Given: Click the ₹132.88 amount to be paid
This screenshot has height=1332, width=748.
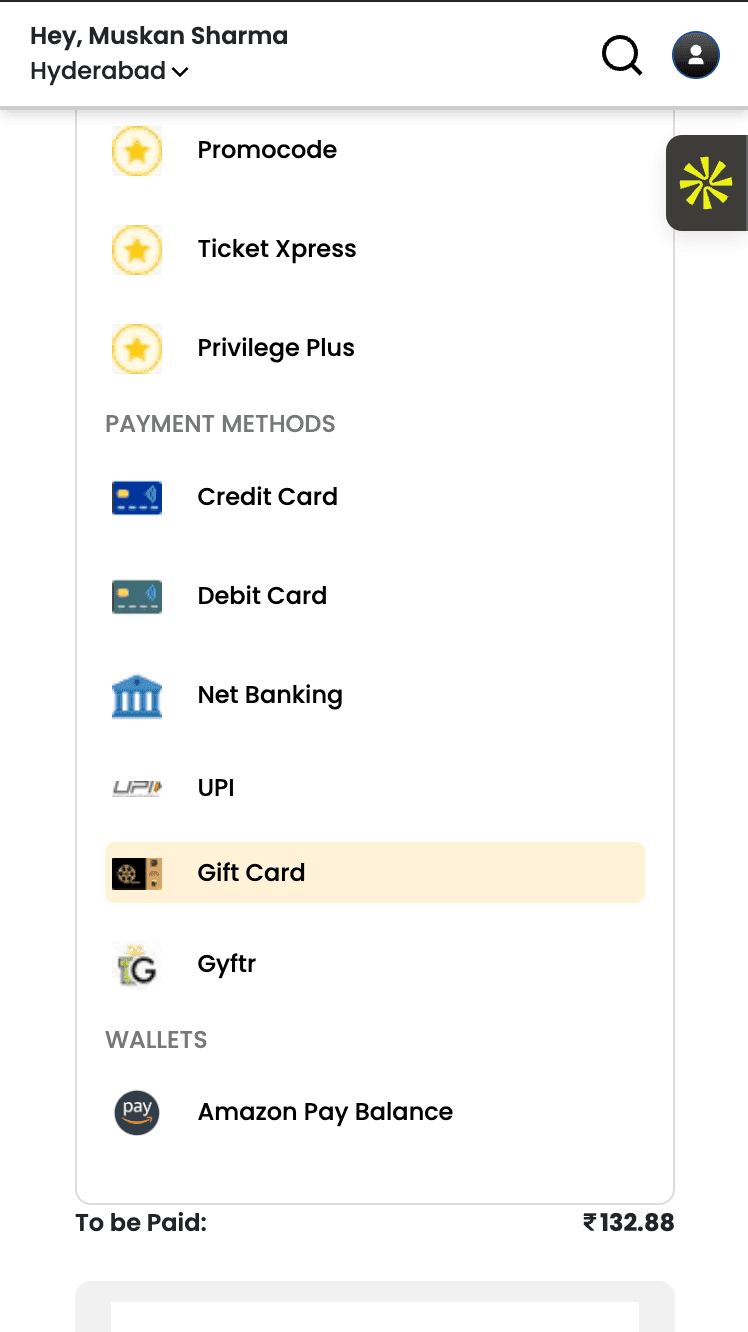Looking at the screenshot, I should [x=628, y=1222].
